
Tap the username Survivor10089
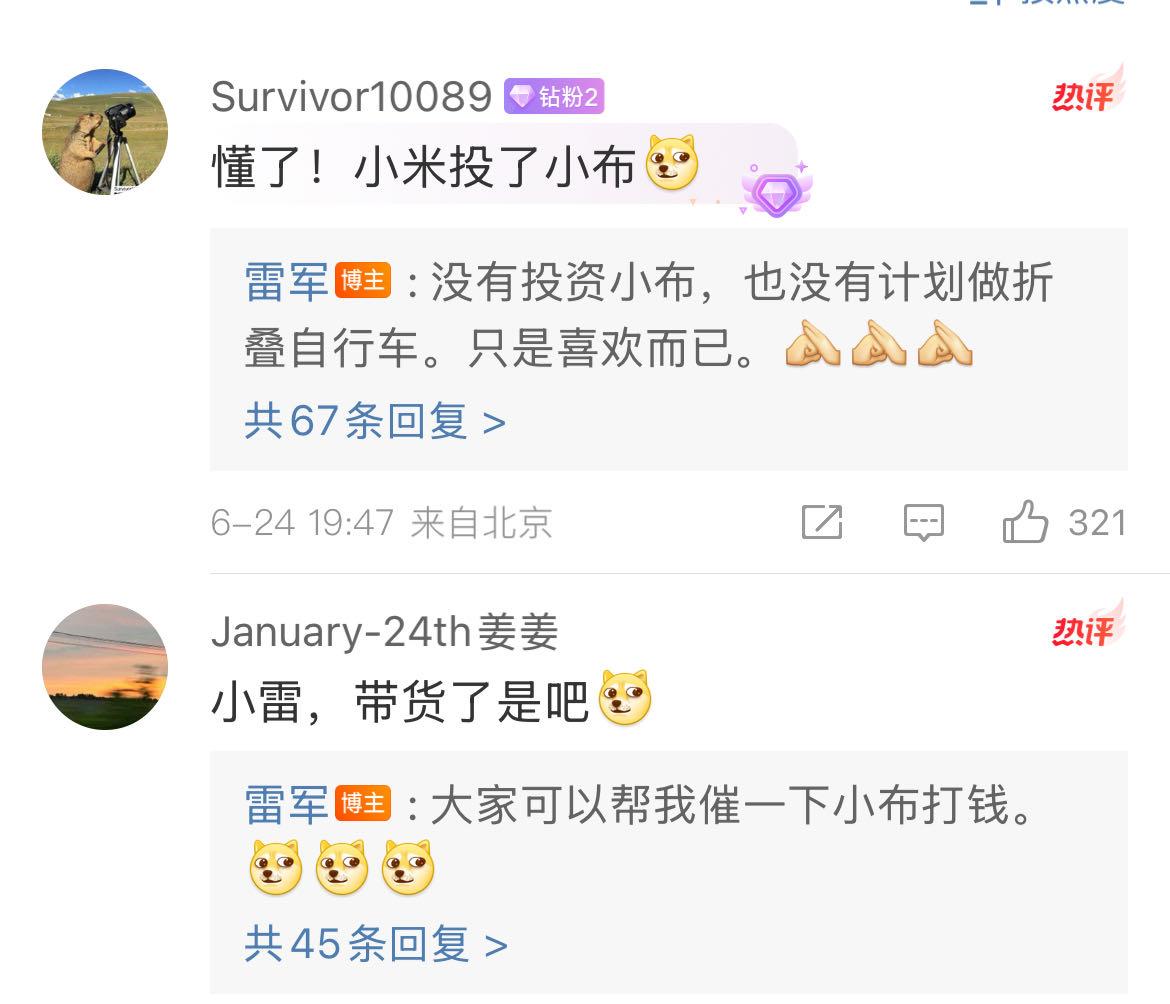tap(351, 97)
